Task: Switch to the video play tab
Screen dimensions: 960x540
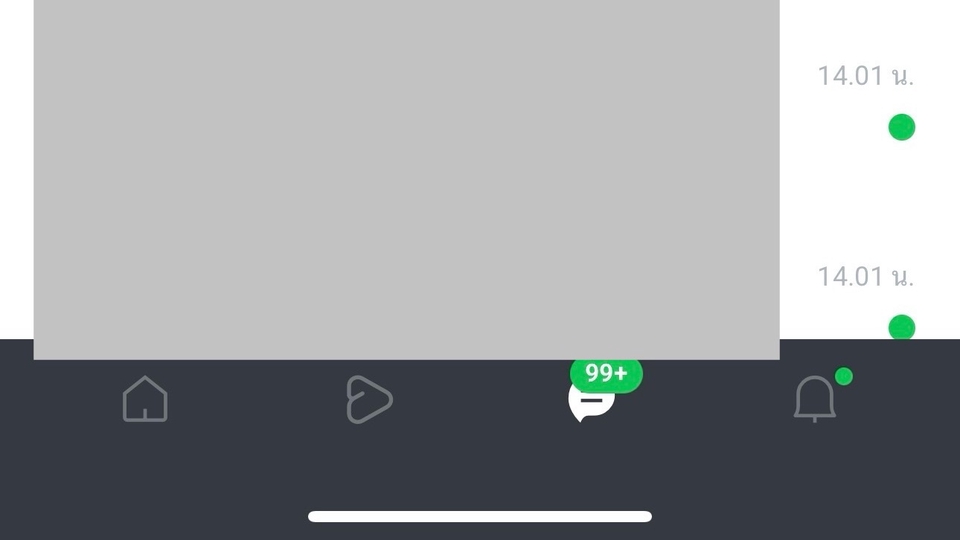Action: pos(369,400)
